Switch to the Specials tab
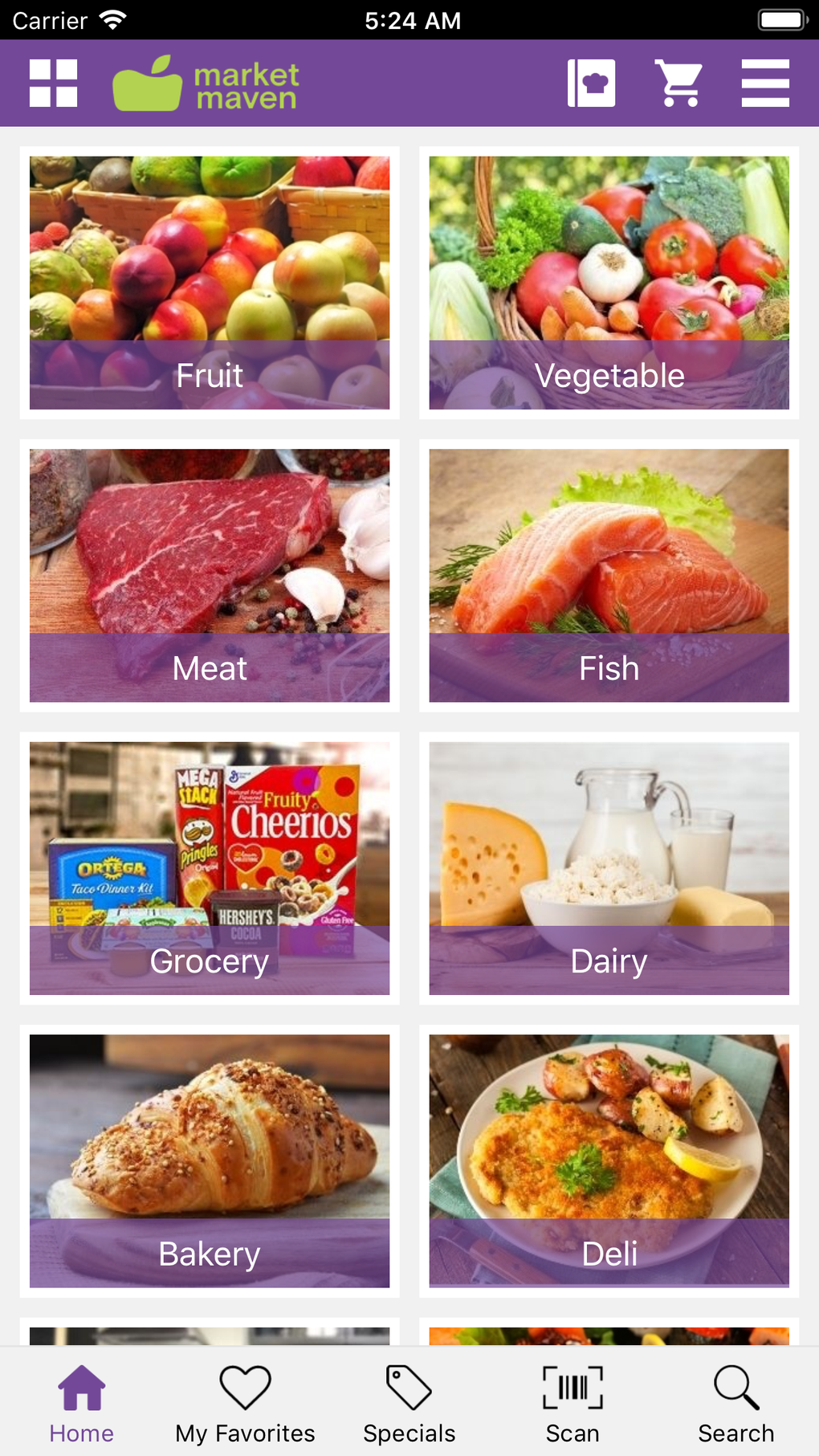The image size is (819, 1456). (x=409, y=1404)
